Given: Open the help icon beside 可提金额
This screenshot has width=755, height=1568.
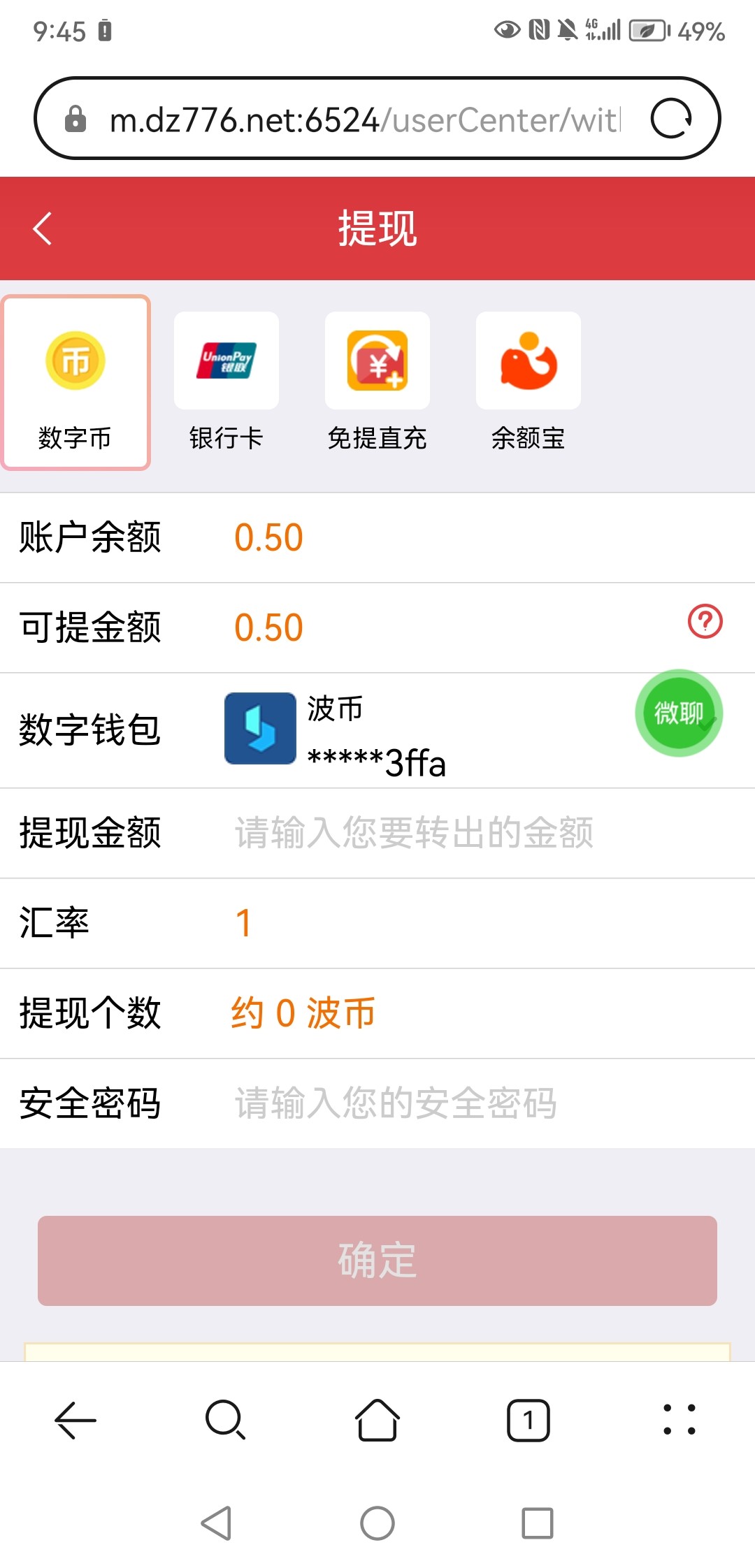Looking at the screenshot, I should pos(705,621).
